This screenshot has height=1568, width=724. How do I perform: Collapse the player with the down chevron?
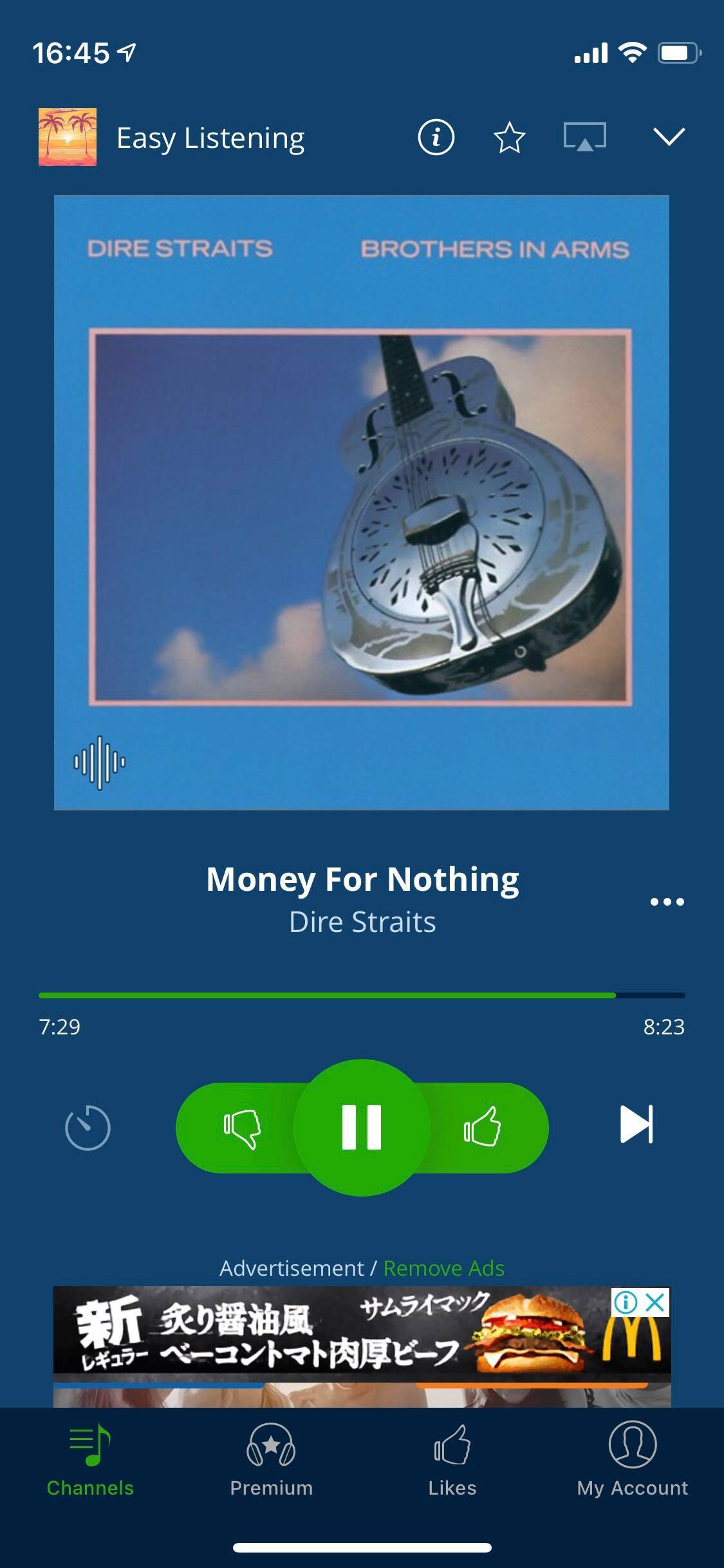[669, 137]
